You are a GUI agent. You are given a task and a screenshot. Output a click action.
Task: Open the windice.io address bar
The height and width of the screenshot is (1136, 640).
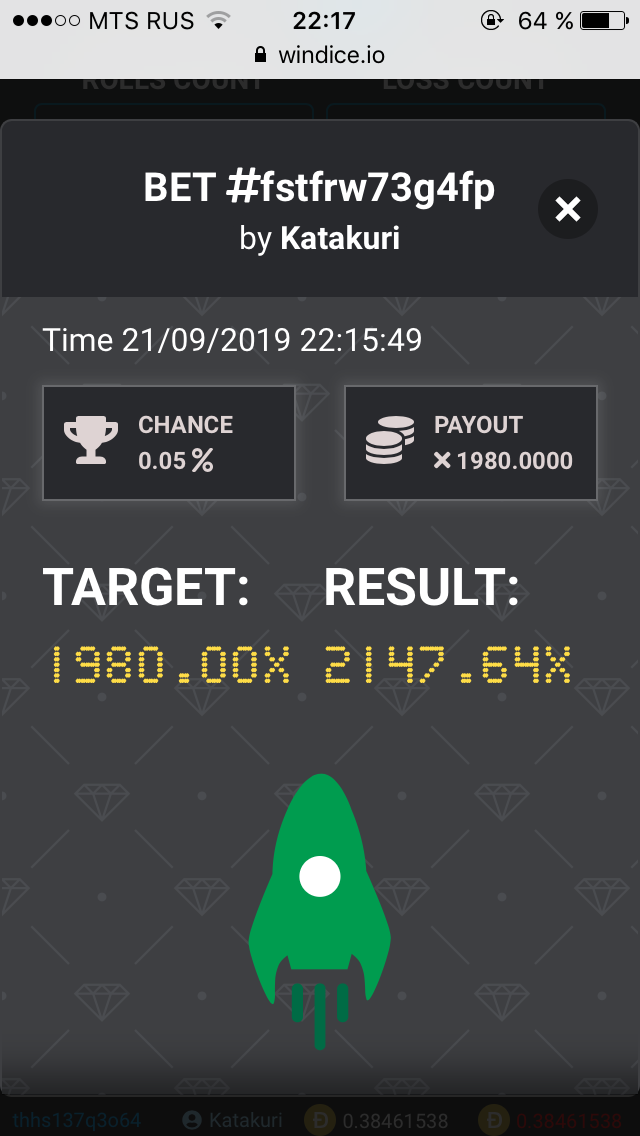tap(320, 55)
